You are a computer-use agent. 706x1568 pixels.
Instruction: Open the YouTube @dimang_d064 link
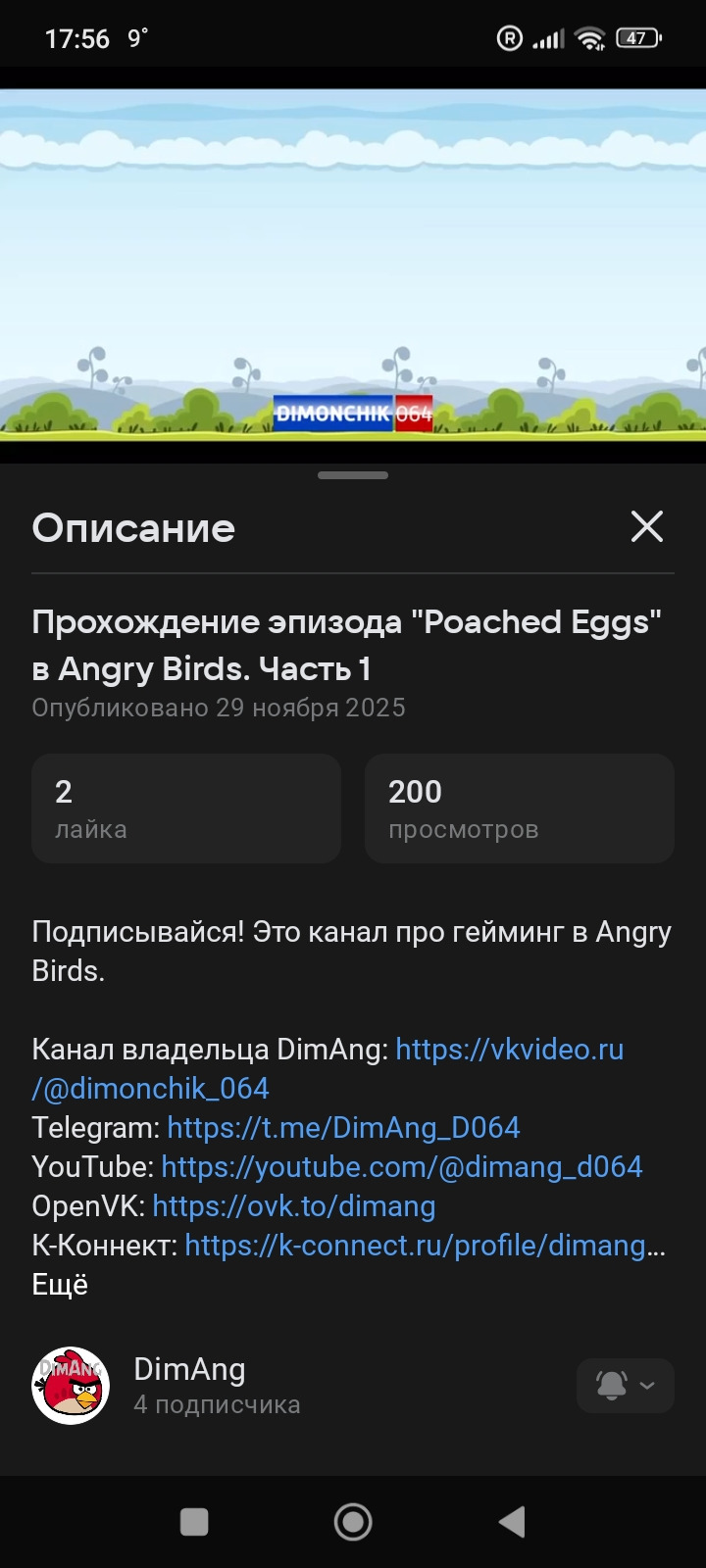tap(401, 1167)
